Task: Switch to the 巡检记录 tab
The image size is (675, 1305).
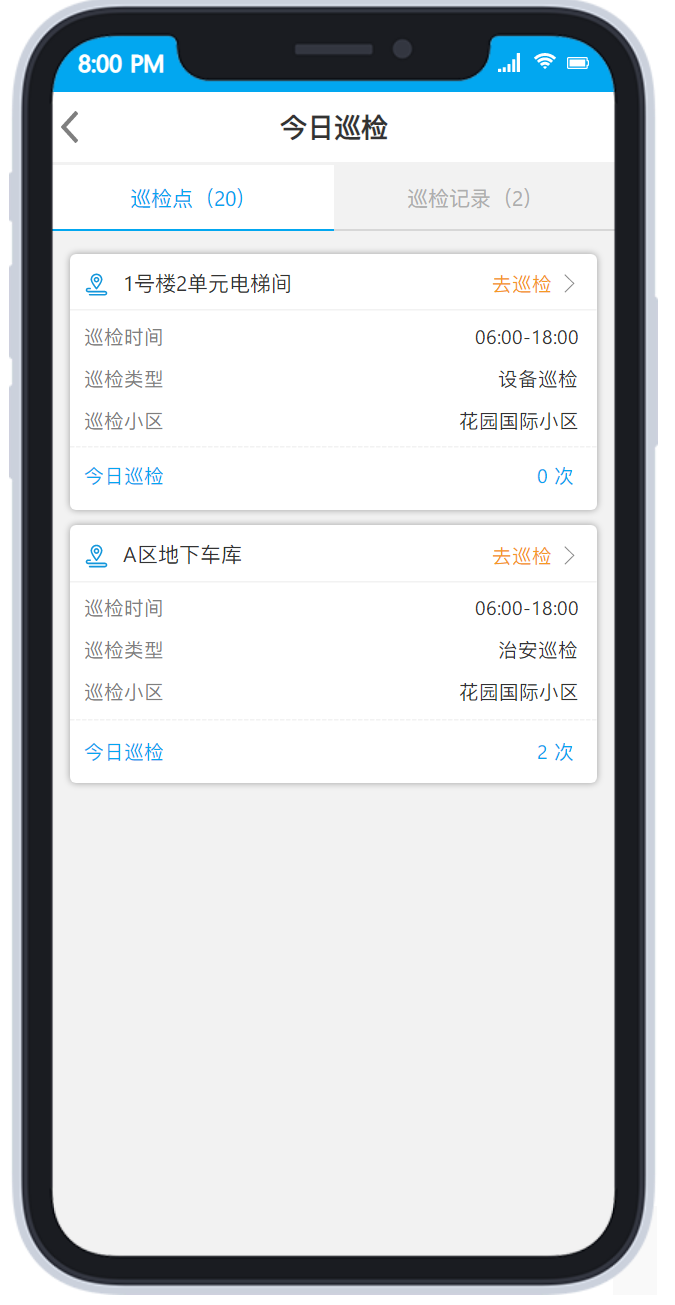Action: [x=472, y=198]
